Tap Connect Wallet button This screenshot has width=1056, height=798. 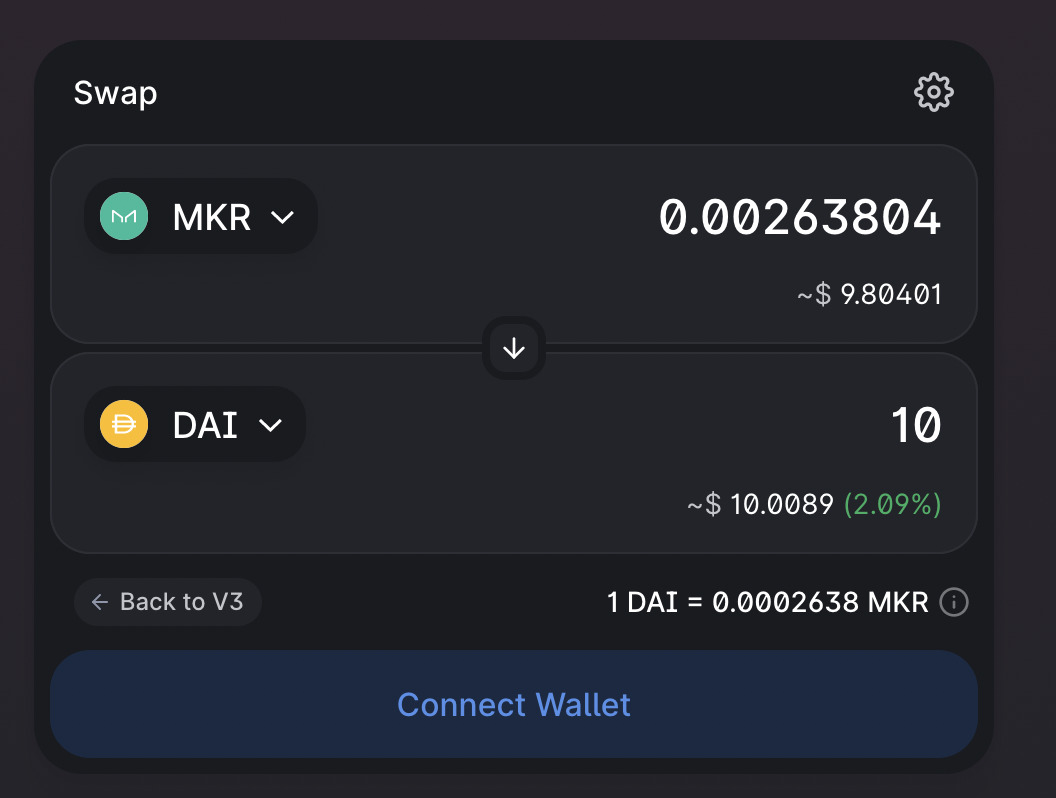514,704
